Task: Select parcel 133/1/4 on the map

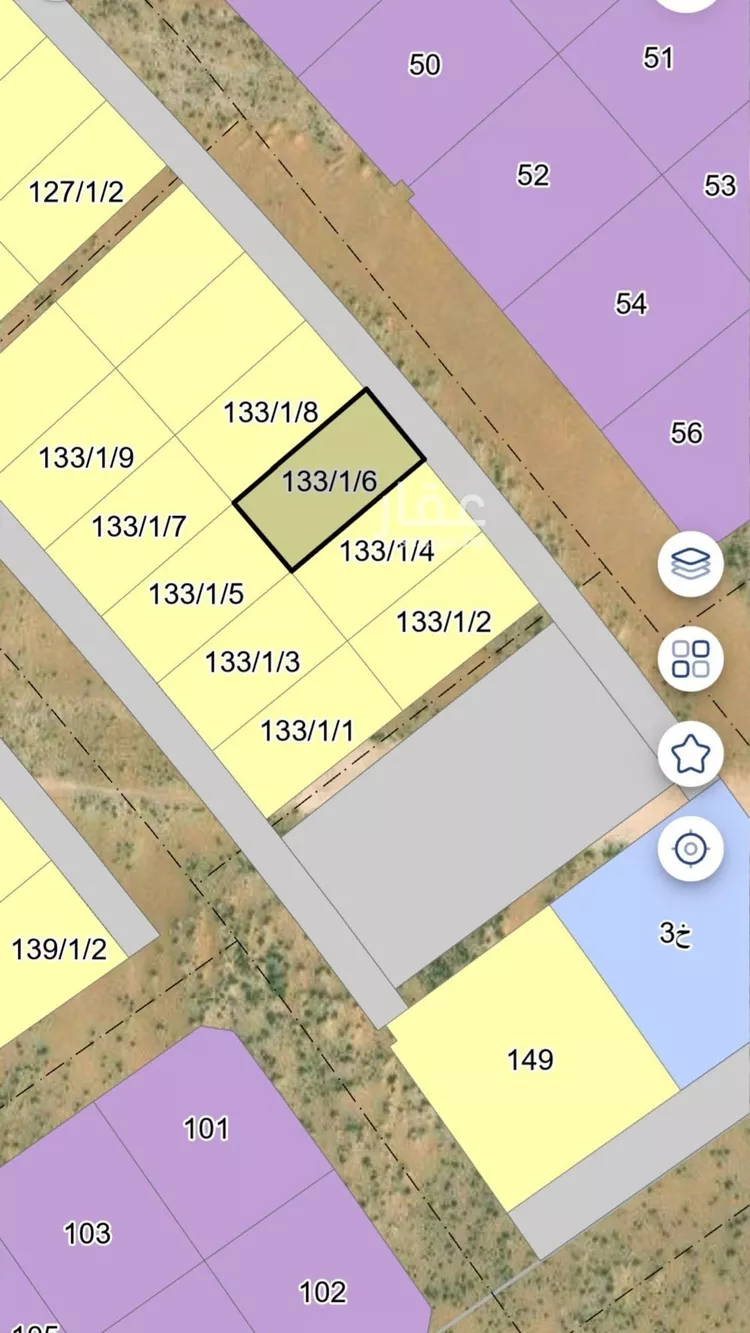Action: click(386, 551)
